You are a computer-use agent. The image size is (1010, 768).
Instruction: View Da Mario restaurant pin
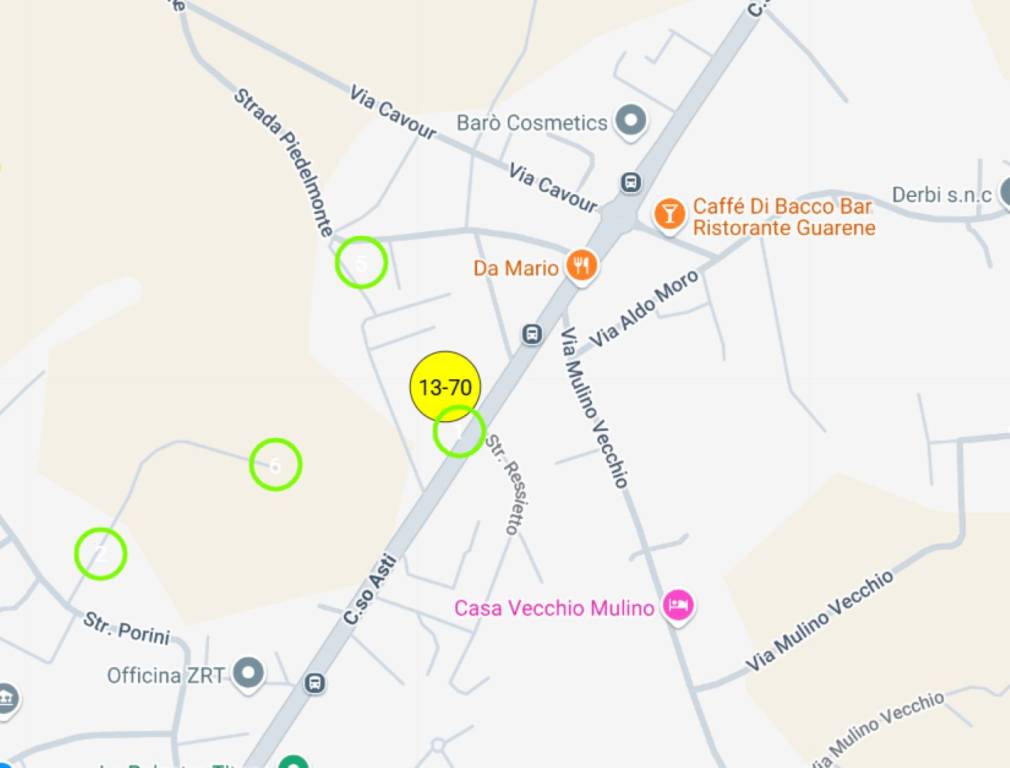click(x=582, y=266)
